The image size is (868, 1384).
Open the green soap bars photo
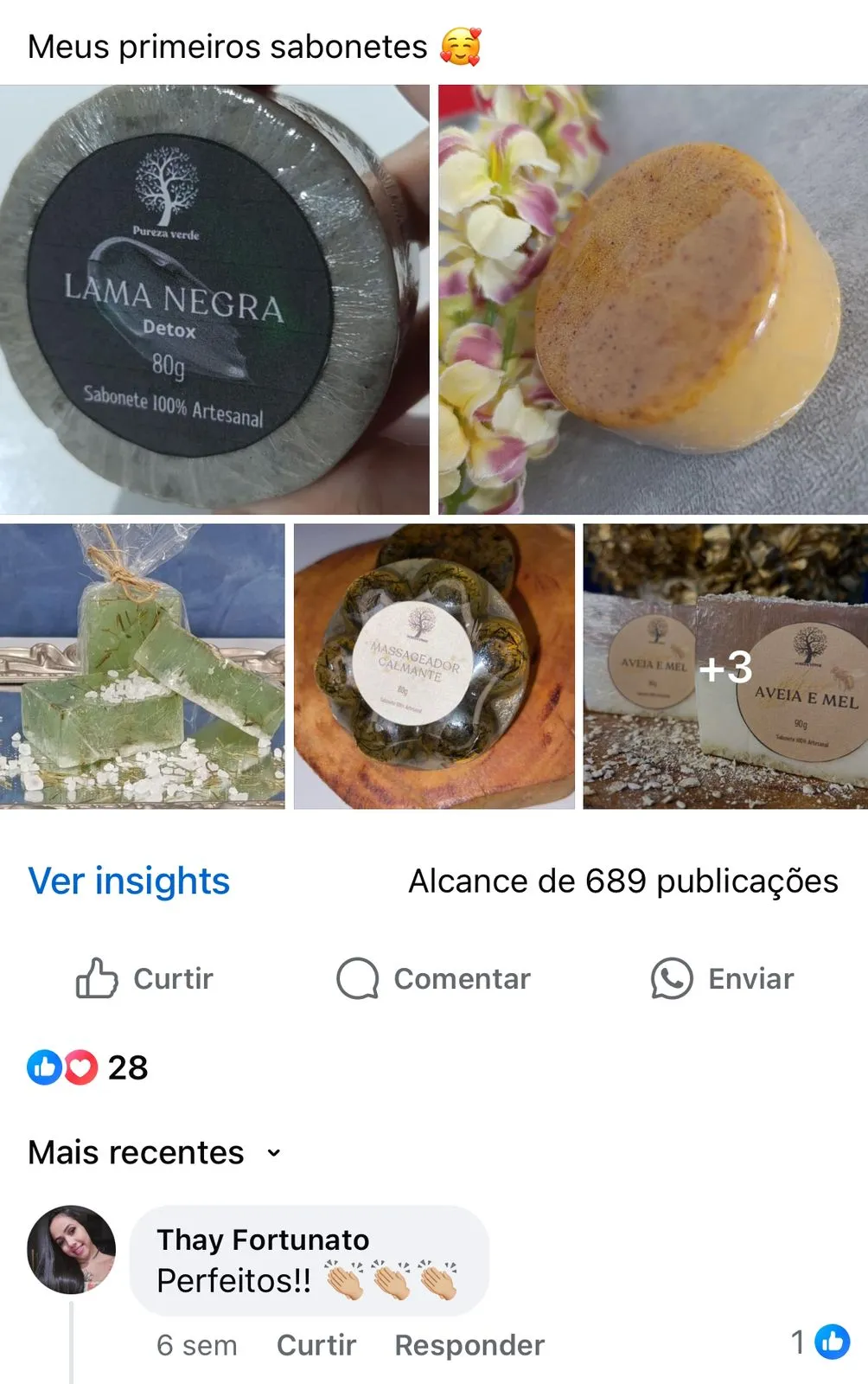(142, 666)
